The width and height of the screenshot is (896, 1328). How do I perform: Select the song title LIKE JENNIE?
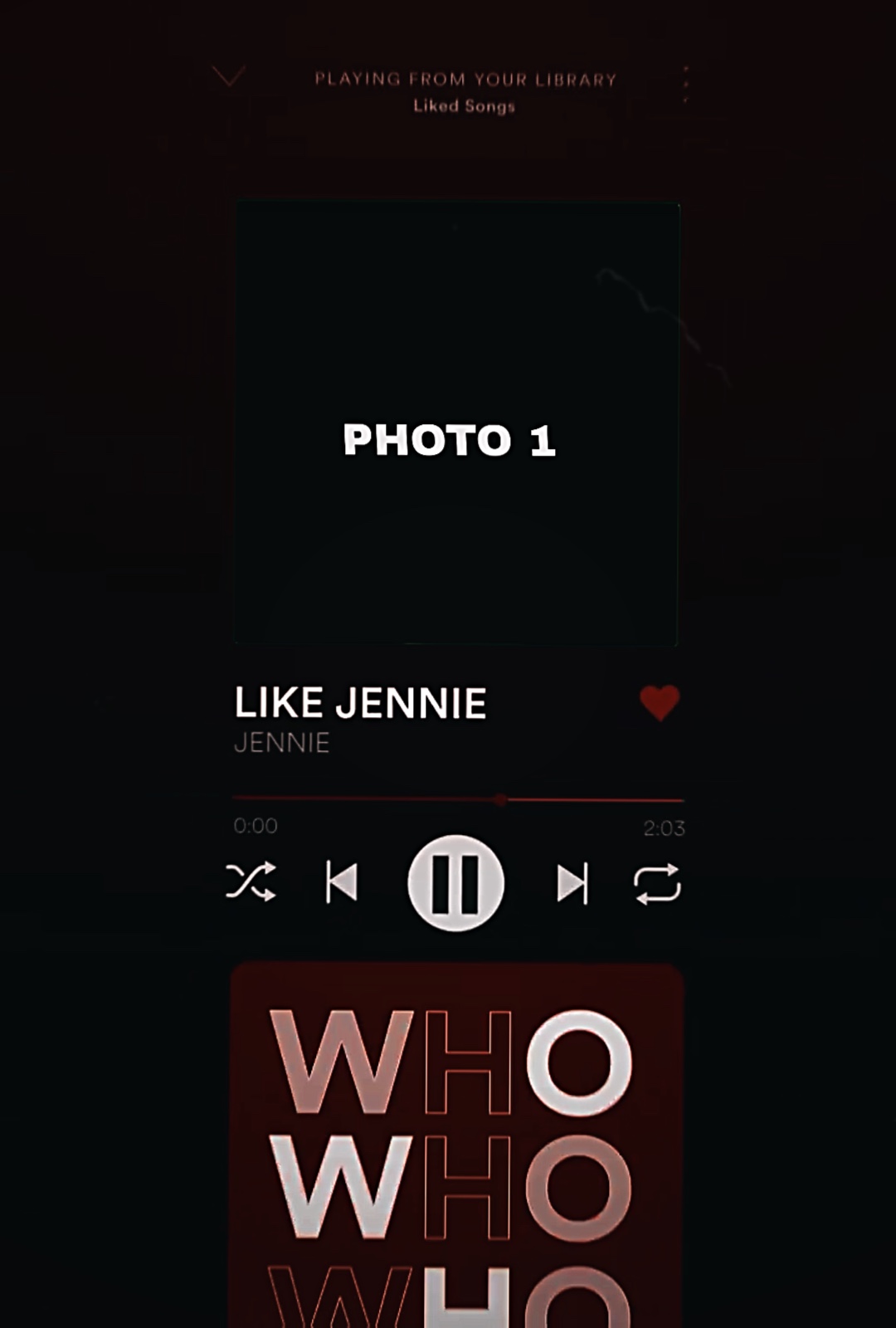(360, 701)
